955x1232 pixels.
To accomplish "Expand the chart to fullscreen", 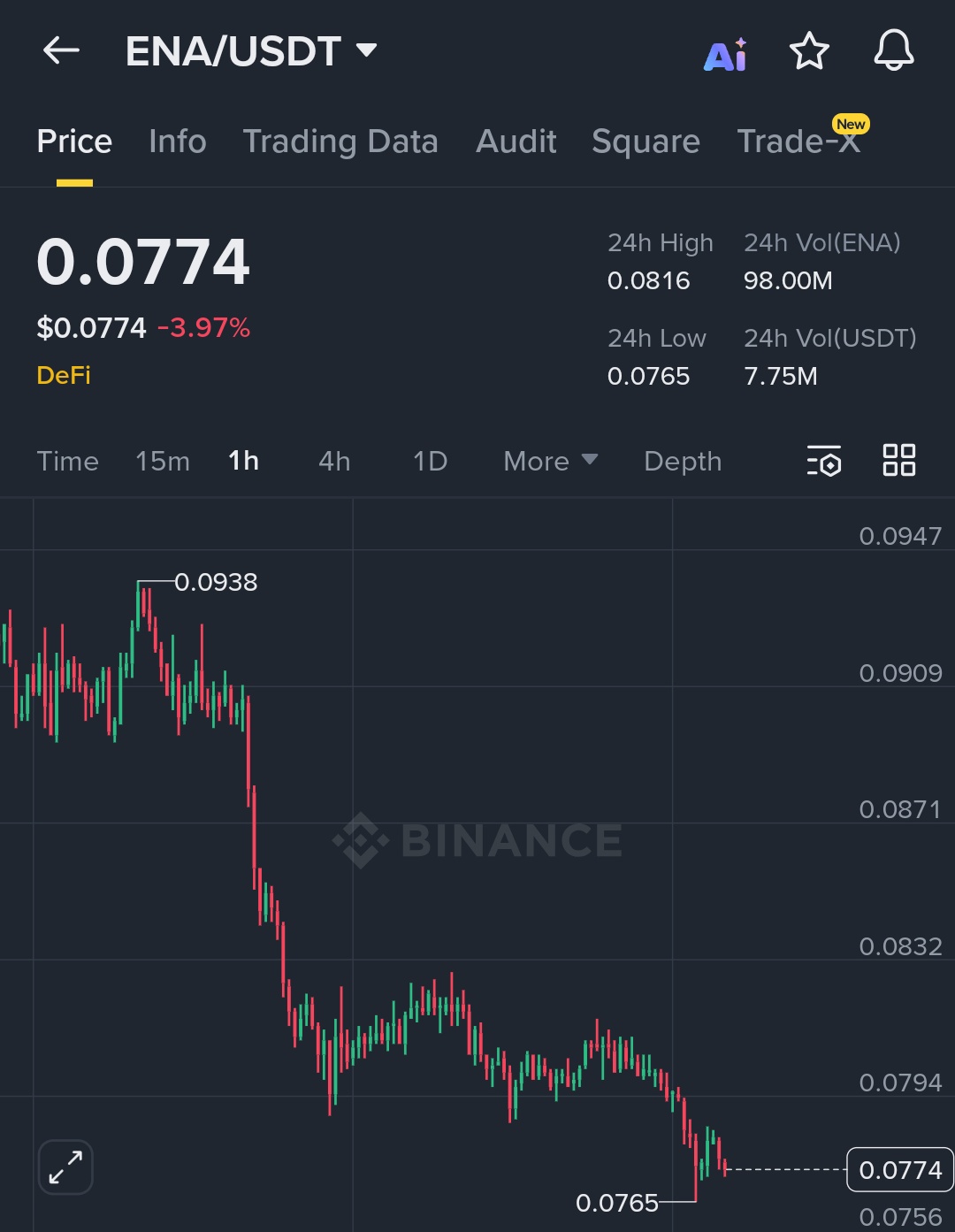I will tap(65, 1167).
